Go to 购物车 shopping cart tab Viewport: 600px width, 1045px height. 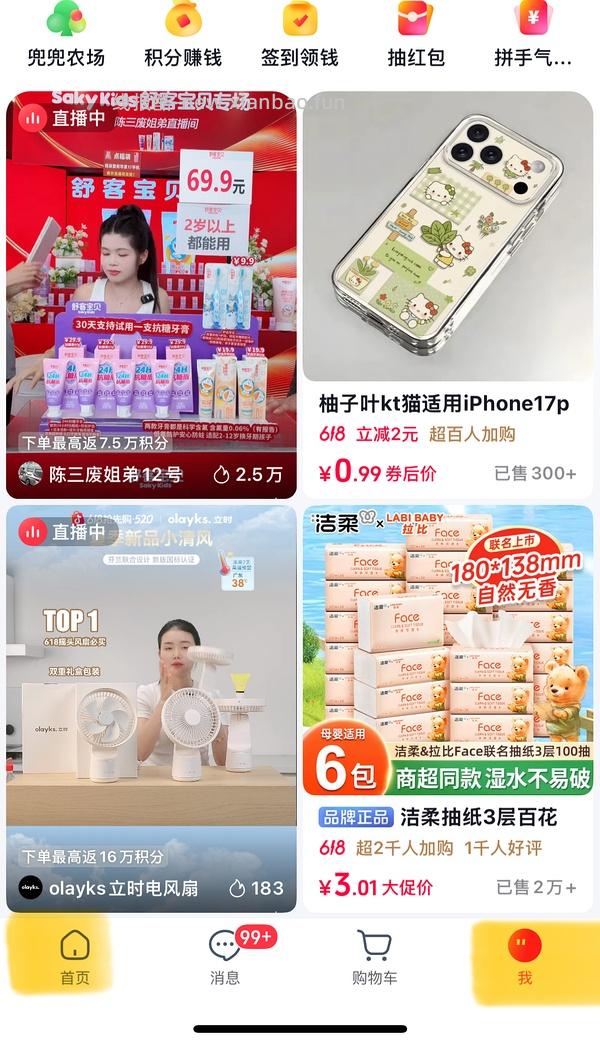tap(375, 957)
